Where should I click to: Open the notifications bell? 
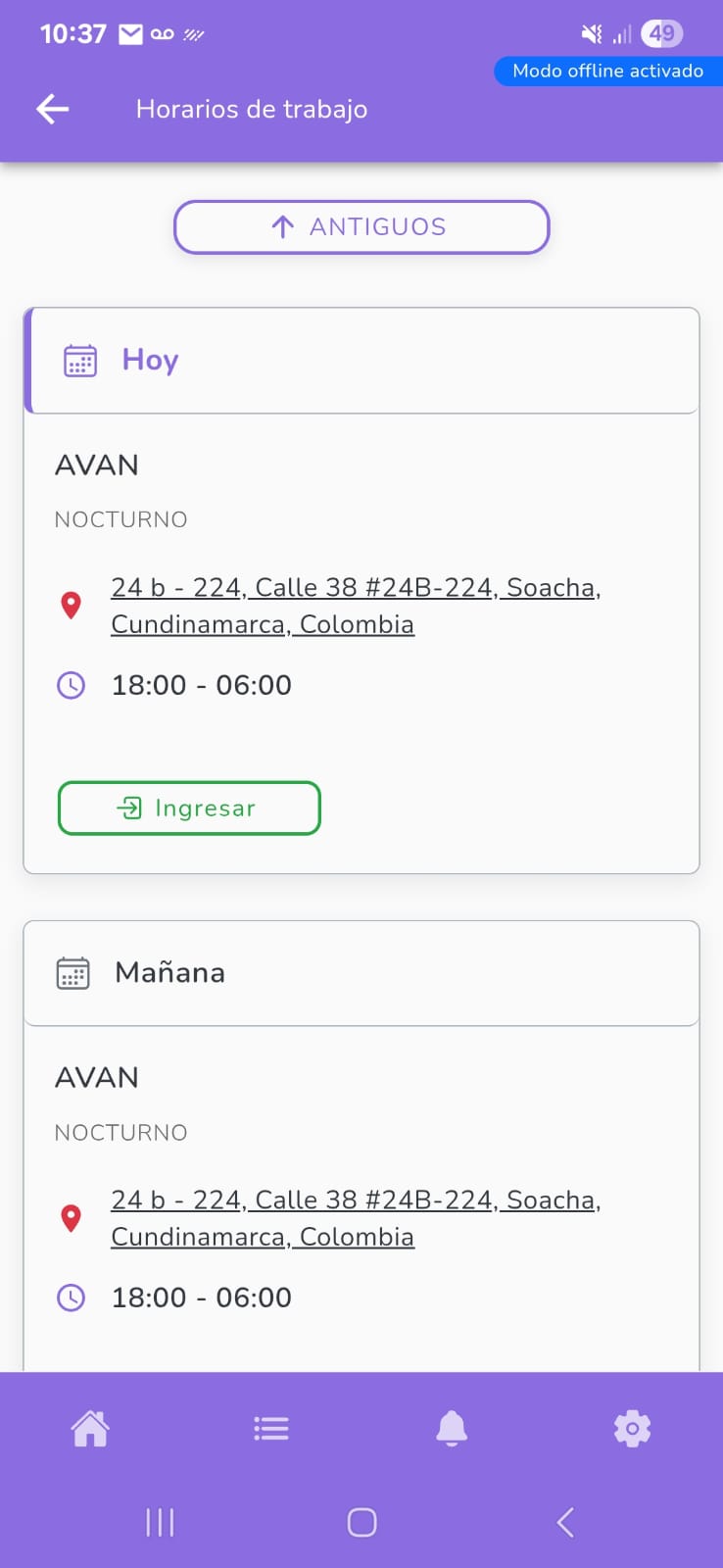[x=452, y=1429]
